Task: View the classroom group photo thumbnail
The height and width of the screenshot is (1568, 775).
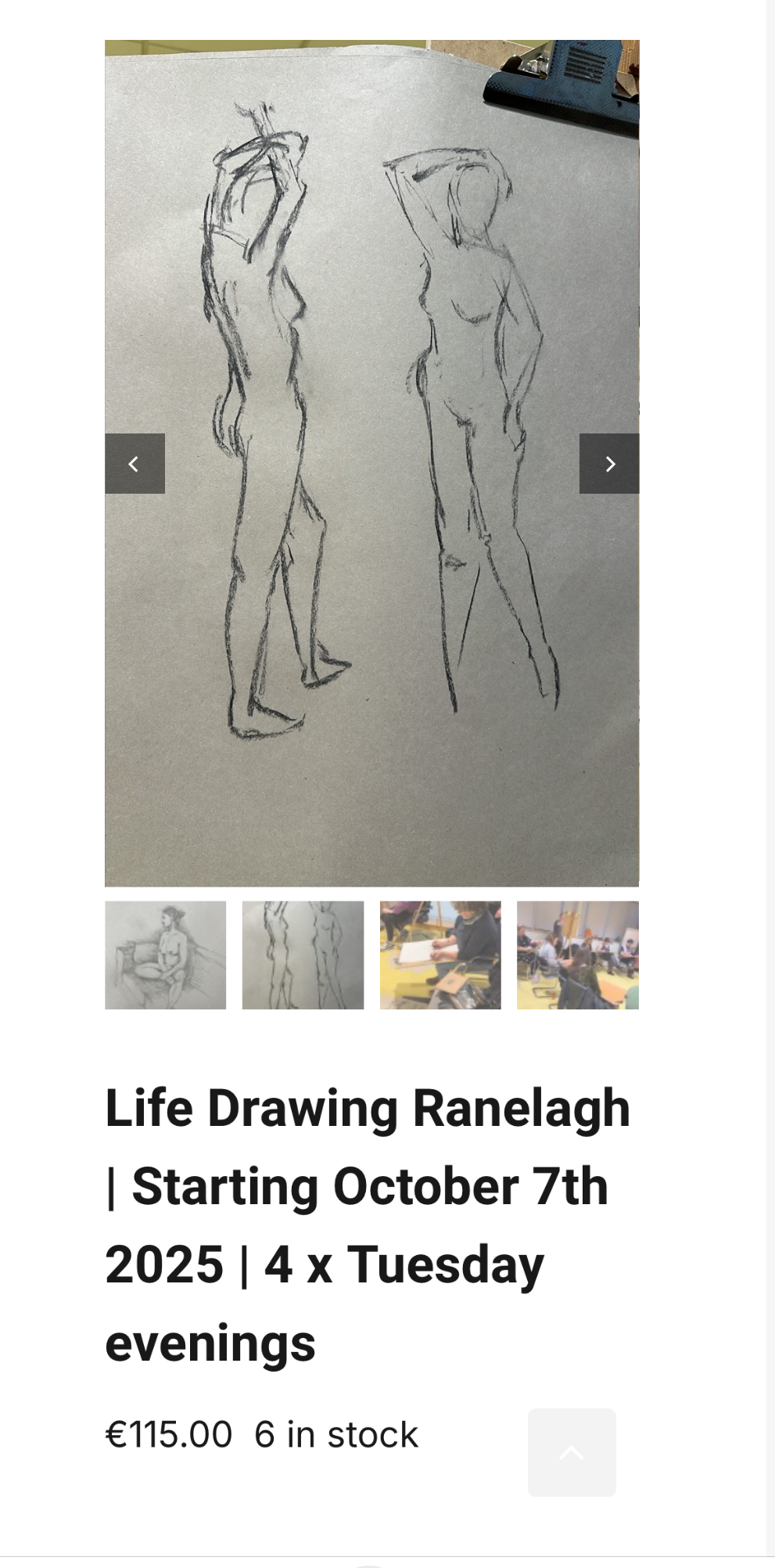Action: [578, 955]
